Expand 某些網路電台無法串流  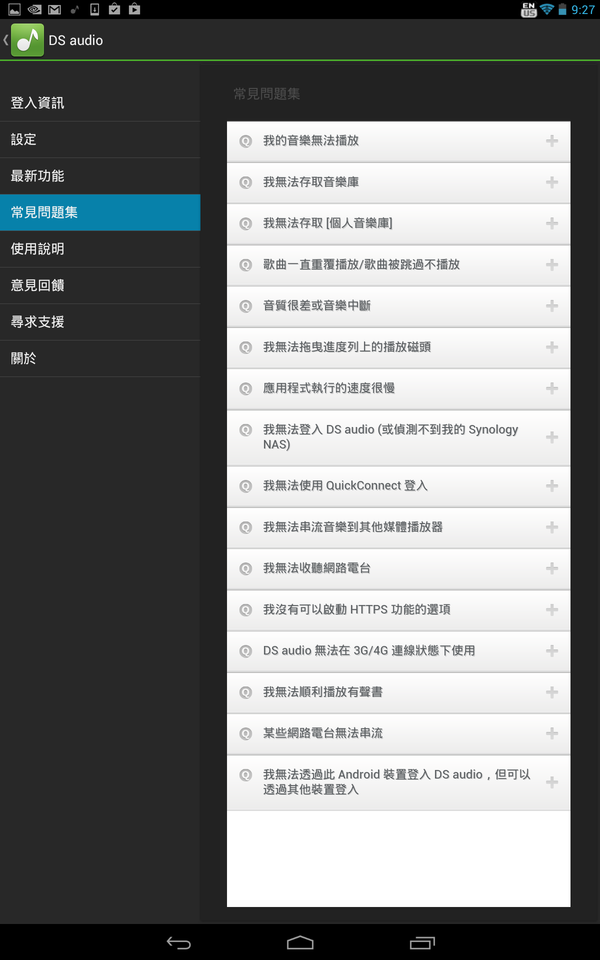click(x=398, y=733)
